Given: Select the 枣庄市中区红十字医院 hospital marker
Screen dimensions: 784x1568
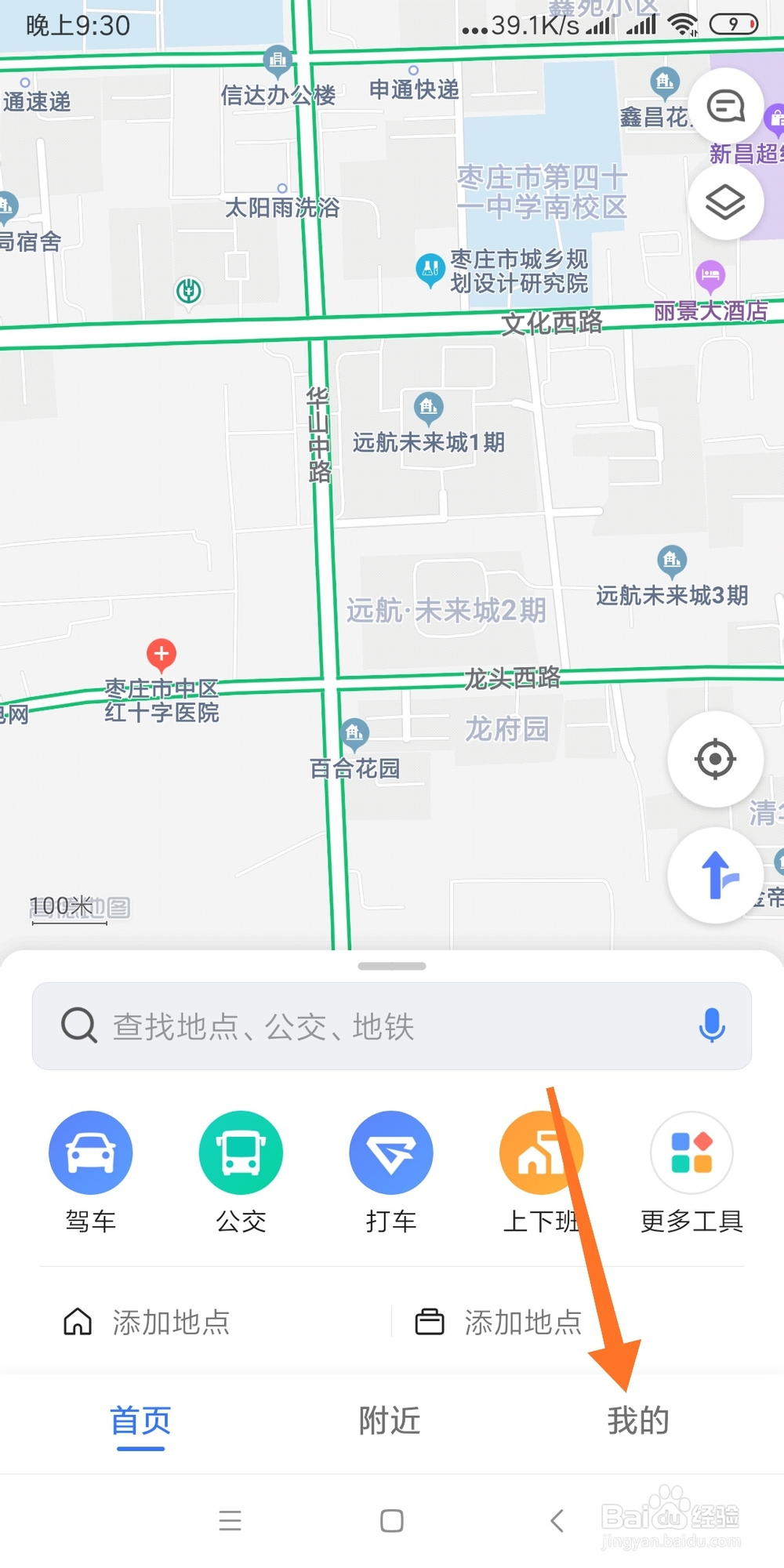Looking at the screenshot, I should click(162, 654).
